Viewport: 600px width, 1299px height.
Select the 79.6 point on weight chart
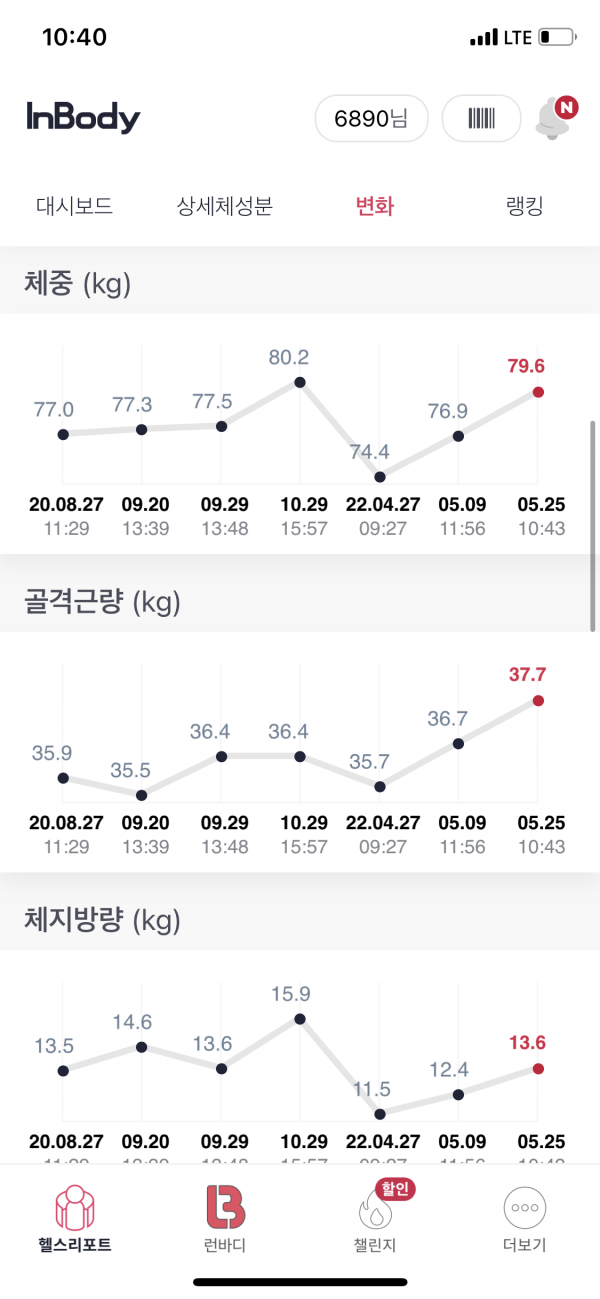[x=538, y=392]
